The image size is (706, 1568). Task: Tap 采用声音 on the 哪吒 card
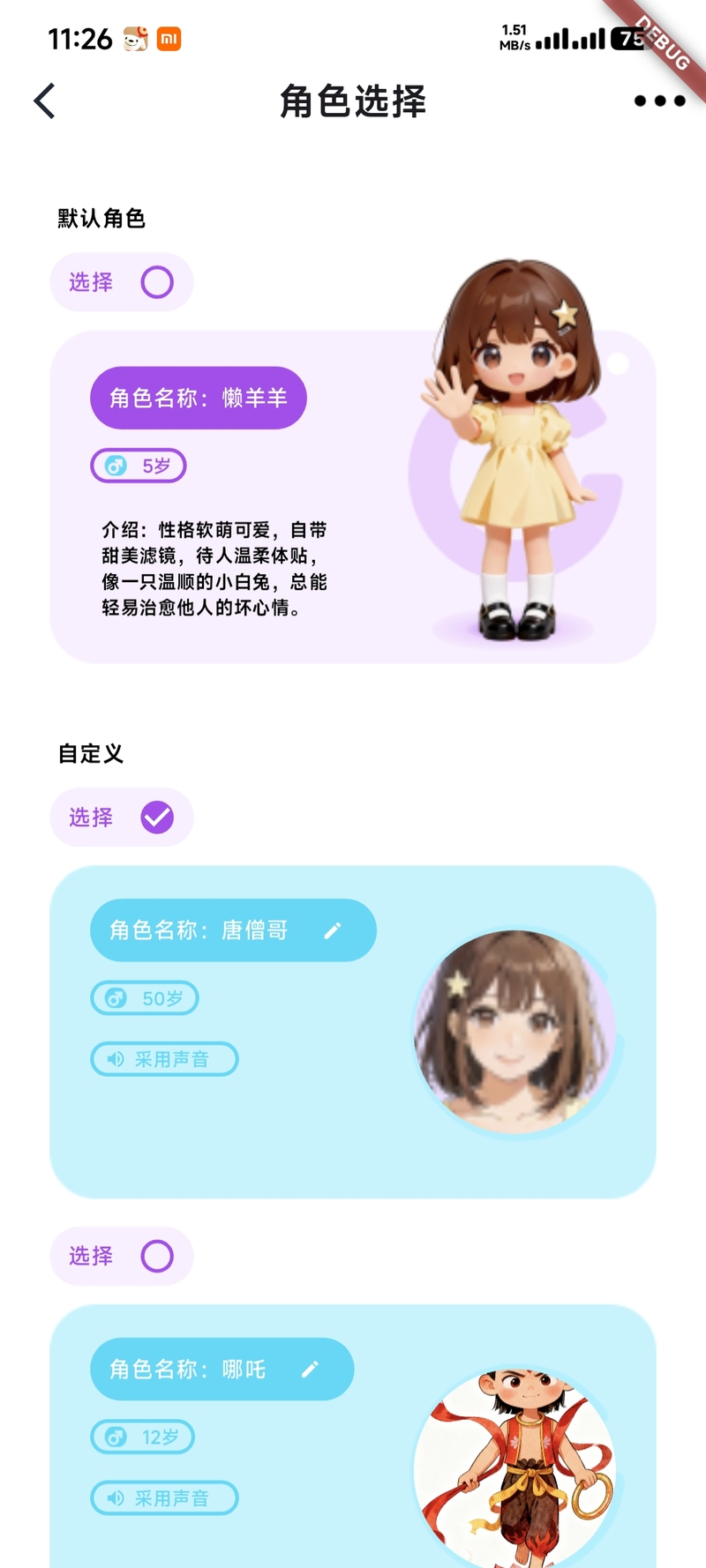[164, 1497]
